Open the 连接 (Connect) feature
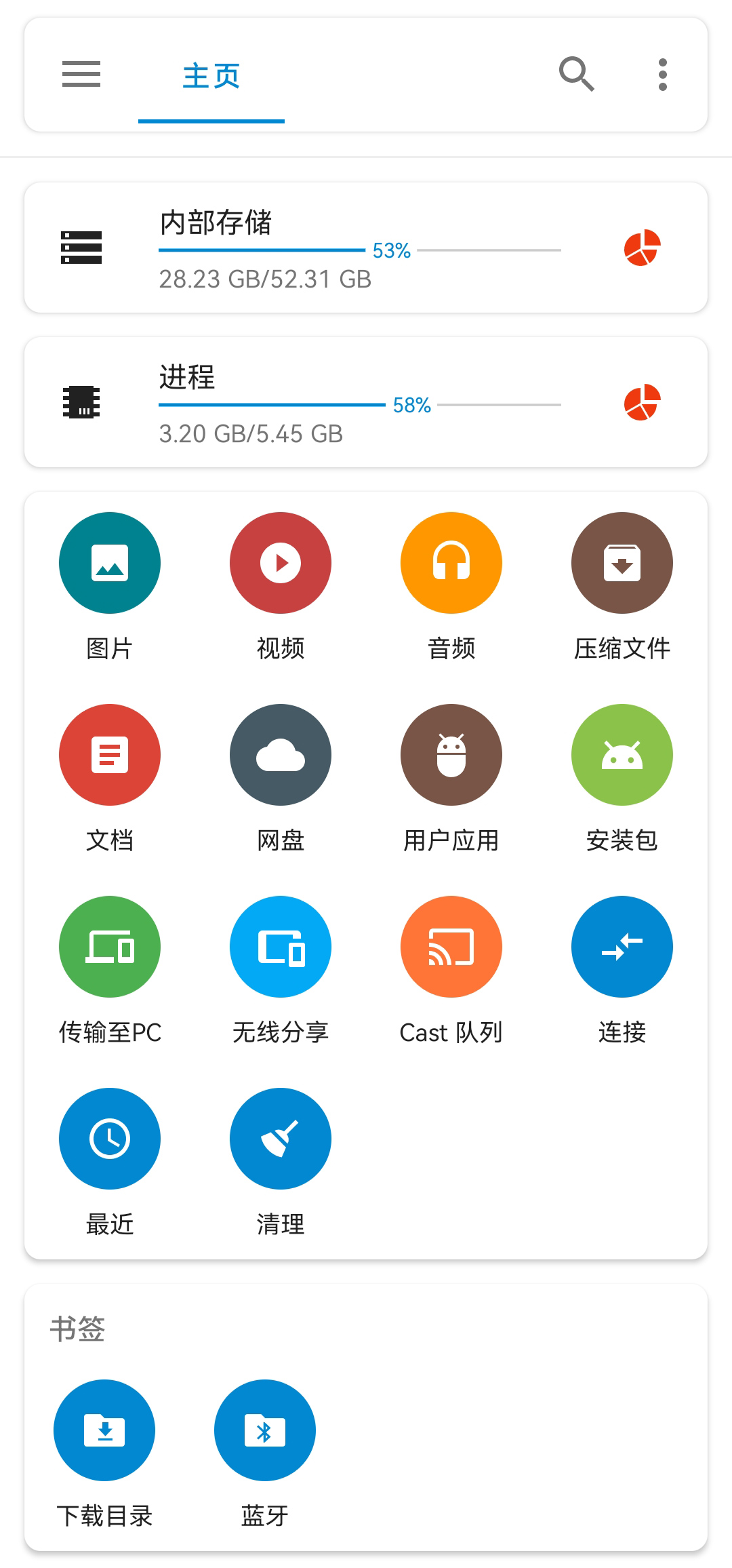The width and height of the screenshot is (732, 1568). [622, 947]
